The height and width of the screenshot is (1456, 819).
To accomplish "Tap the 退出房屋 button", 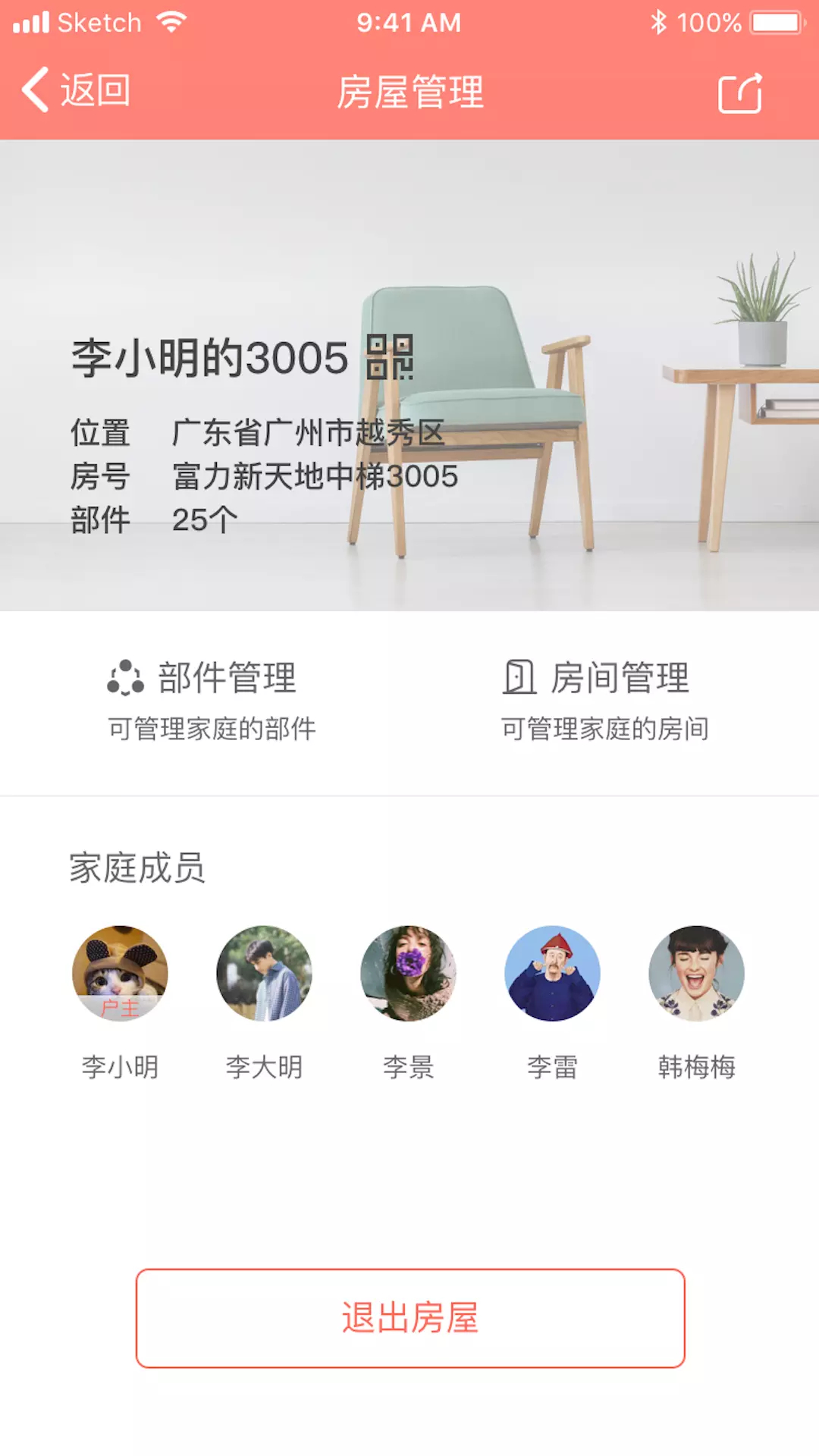I will point(410,1318).
